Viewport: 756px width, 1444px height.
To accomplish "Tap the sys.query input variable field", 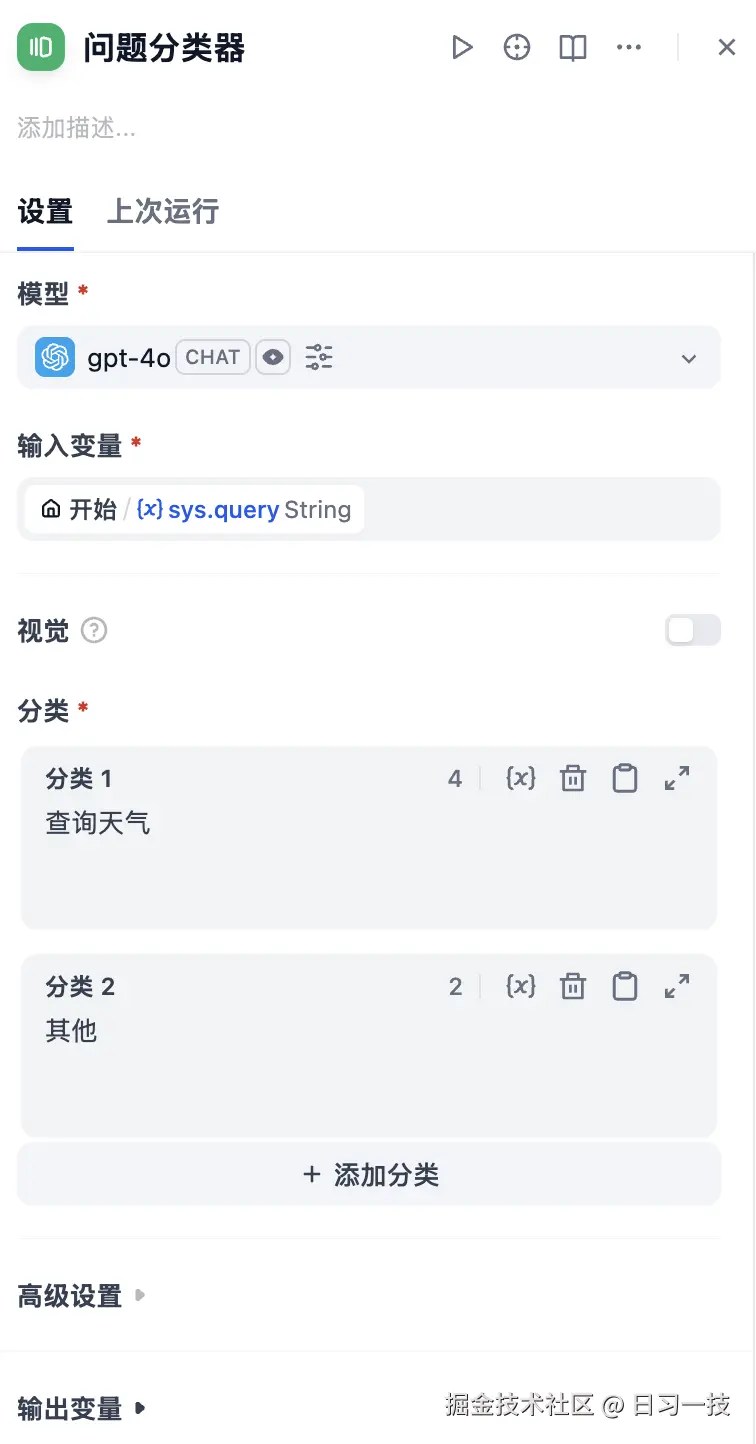I will [369, 509].
